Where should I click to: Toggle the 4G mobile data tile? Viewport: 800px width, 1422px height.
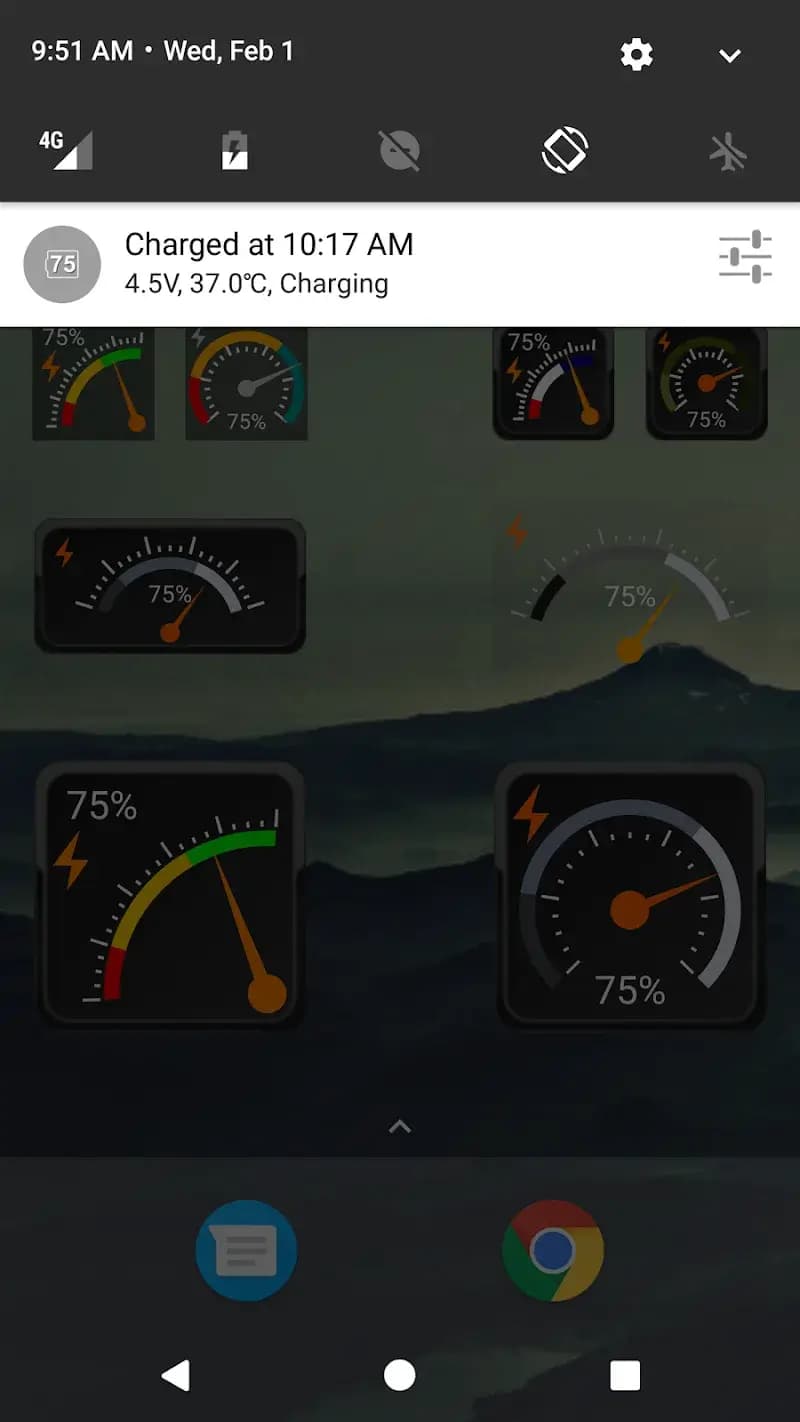66,150
